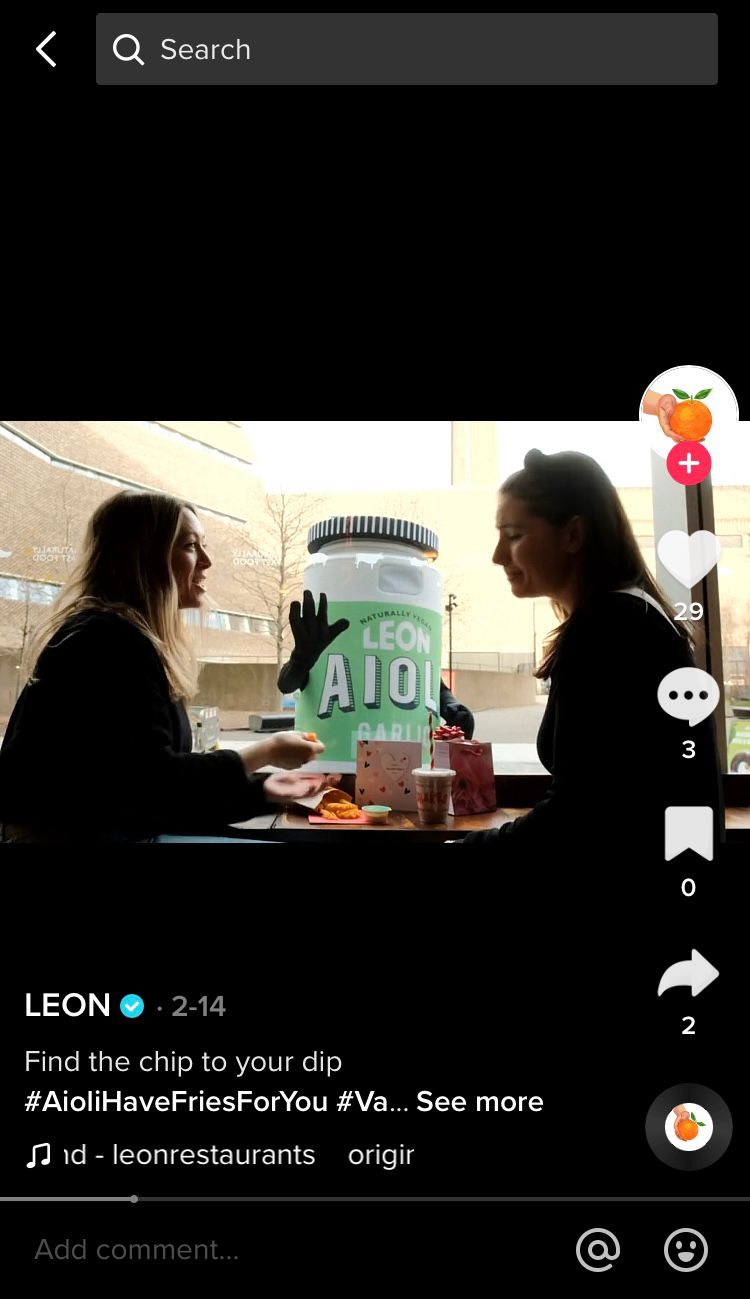The height and width of the screenshot is (1299, 750).
Task: Tap the video progress bar
Action: [375, 1198]
